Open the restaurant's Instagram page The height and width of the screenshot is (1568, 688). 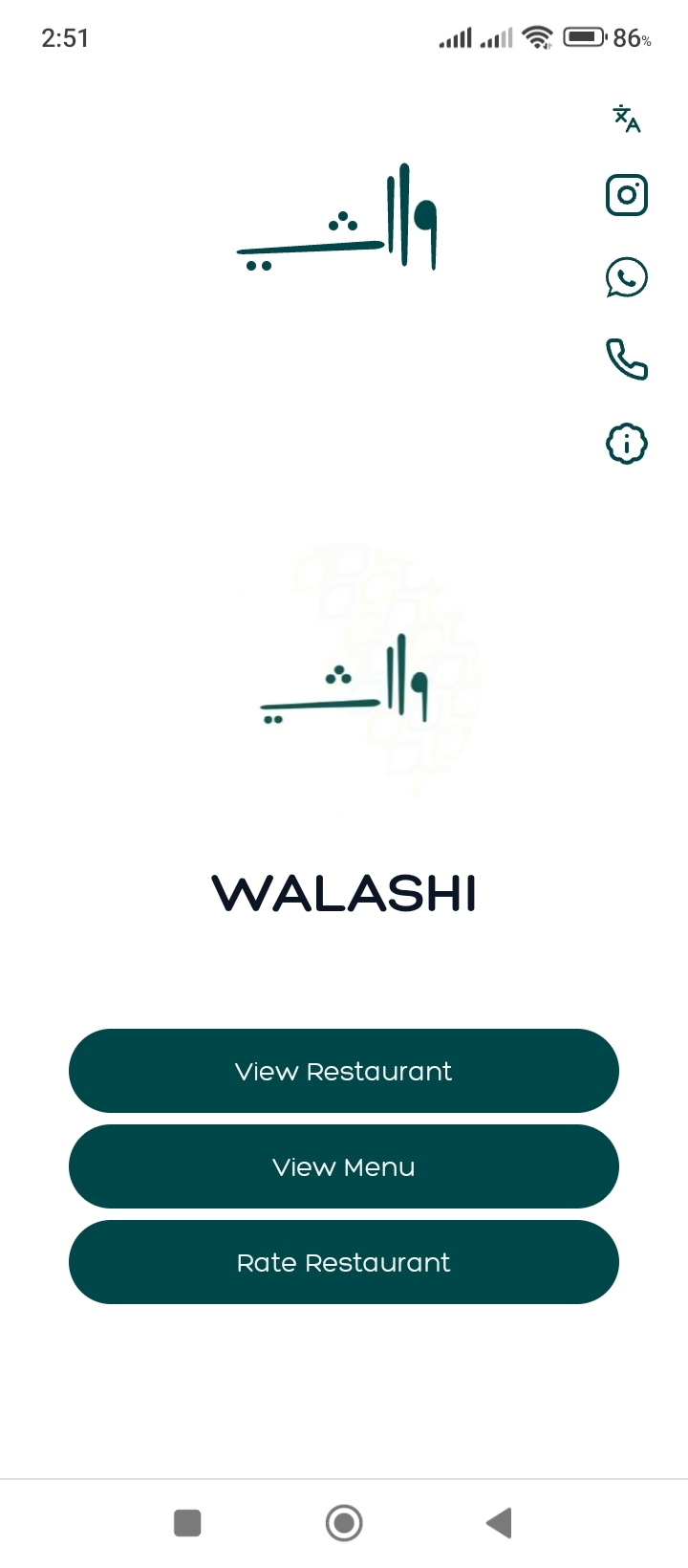626,194
